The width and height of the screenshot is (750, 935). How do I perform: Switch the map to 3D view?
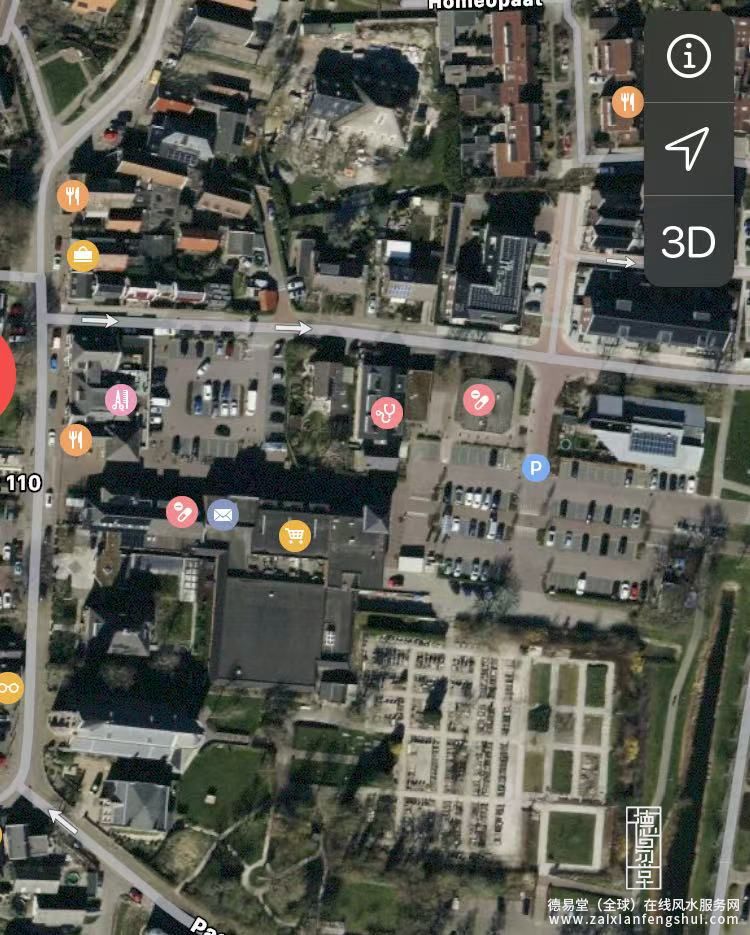[x=688, y=242]
